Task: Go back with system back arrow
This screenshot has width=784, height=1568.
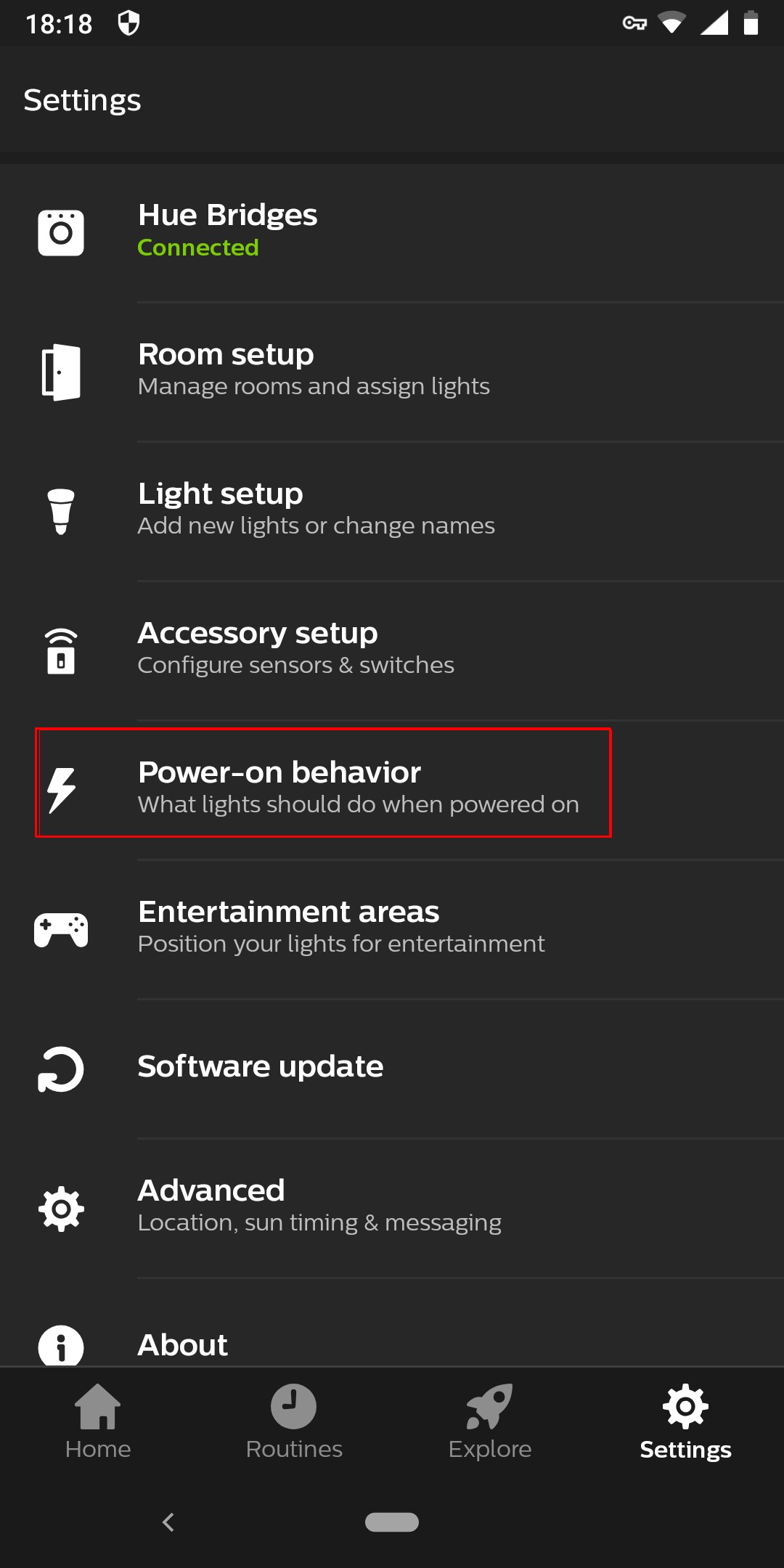Action: tap(168, 1522)
